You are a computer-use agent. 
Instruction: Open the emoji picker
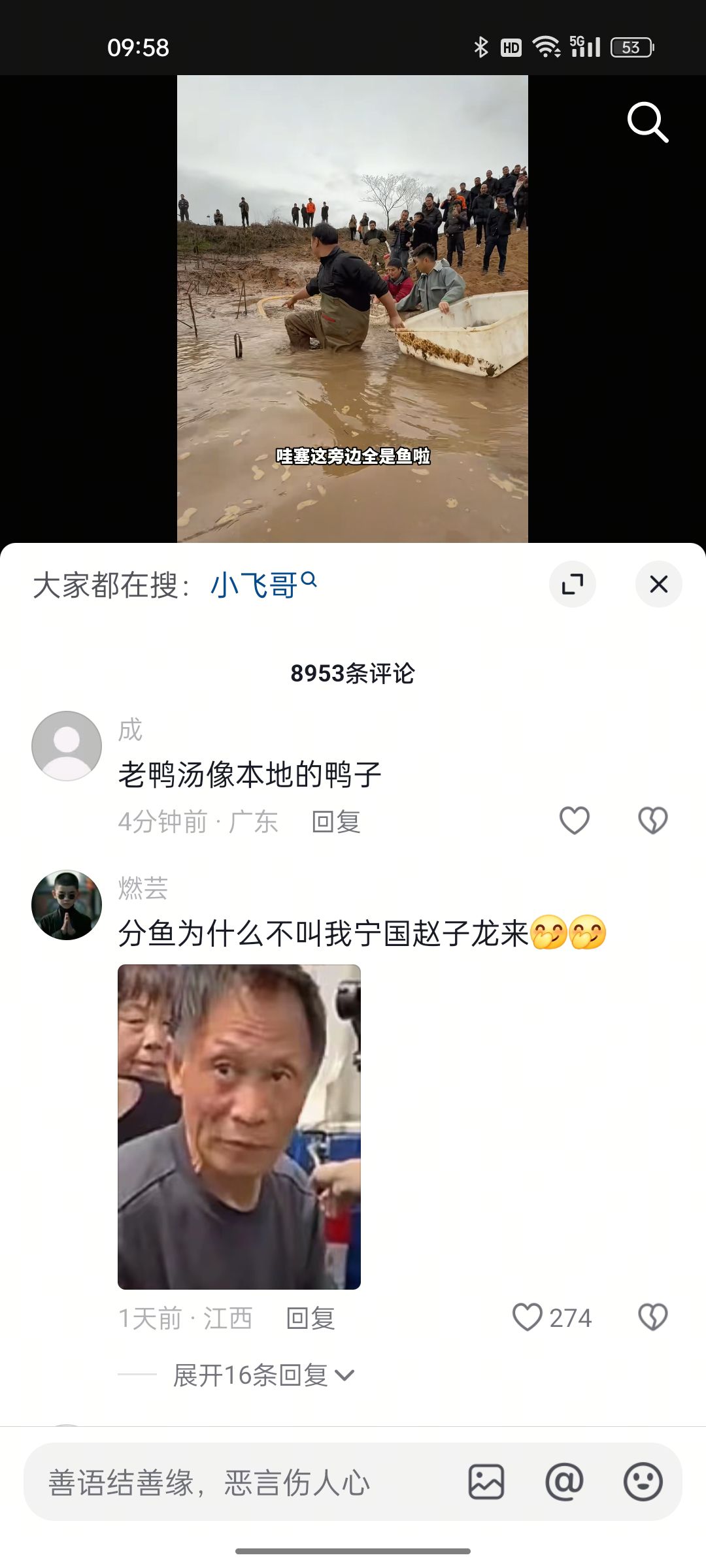(x=643, y=1482)
